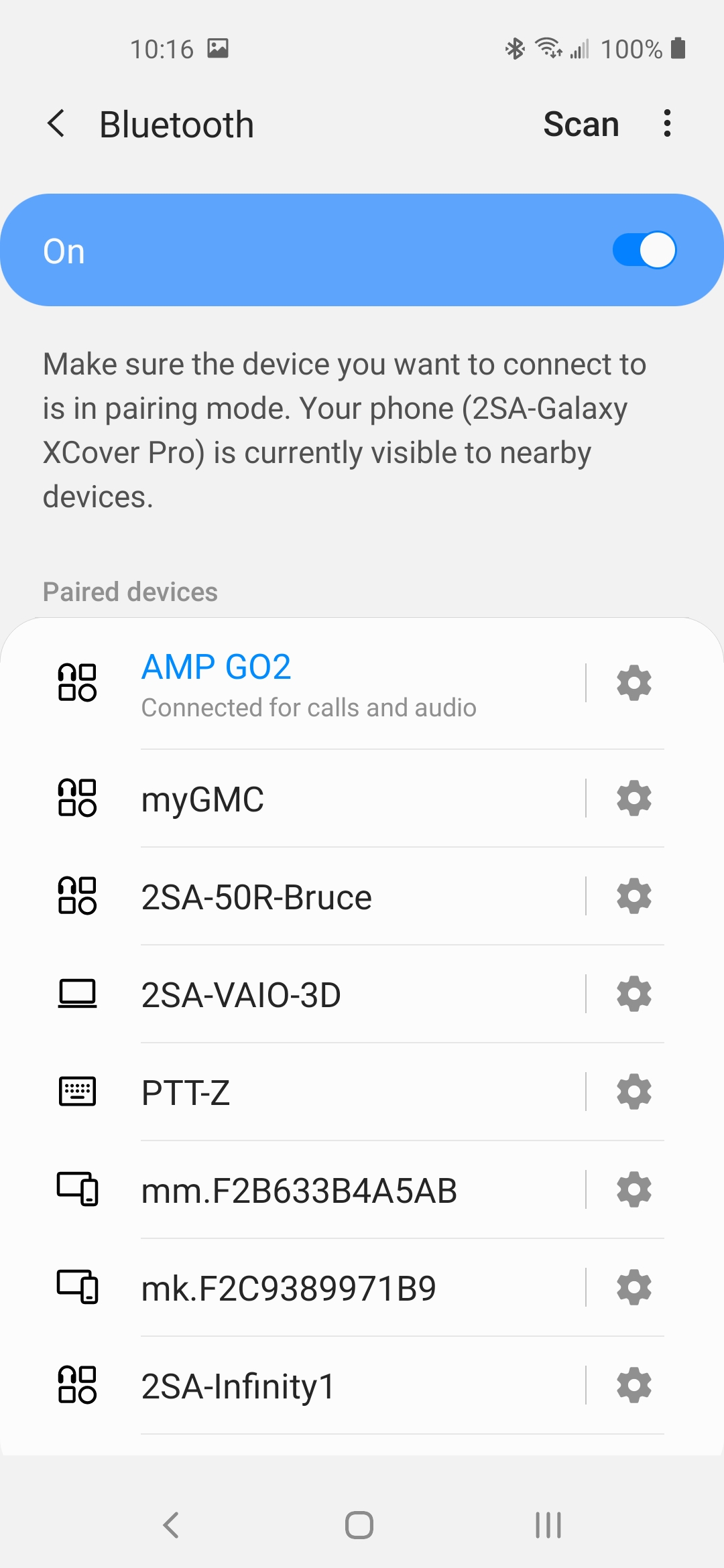Open settings gear for AMP GO2
The width and height of the screenshot is (724, 1568).
tap(633, 683)
